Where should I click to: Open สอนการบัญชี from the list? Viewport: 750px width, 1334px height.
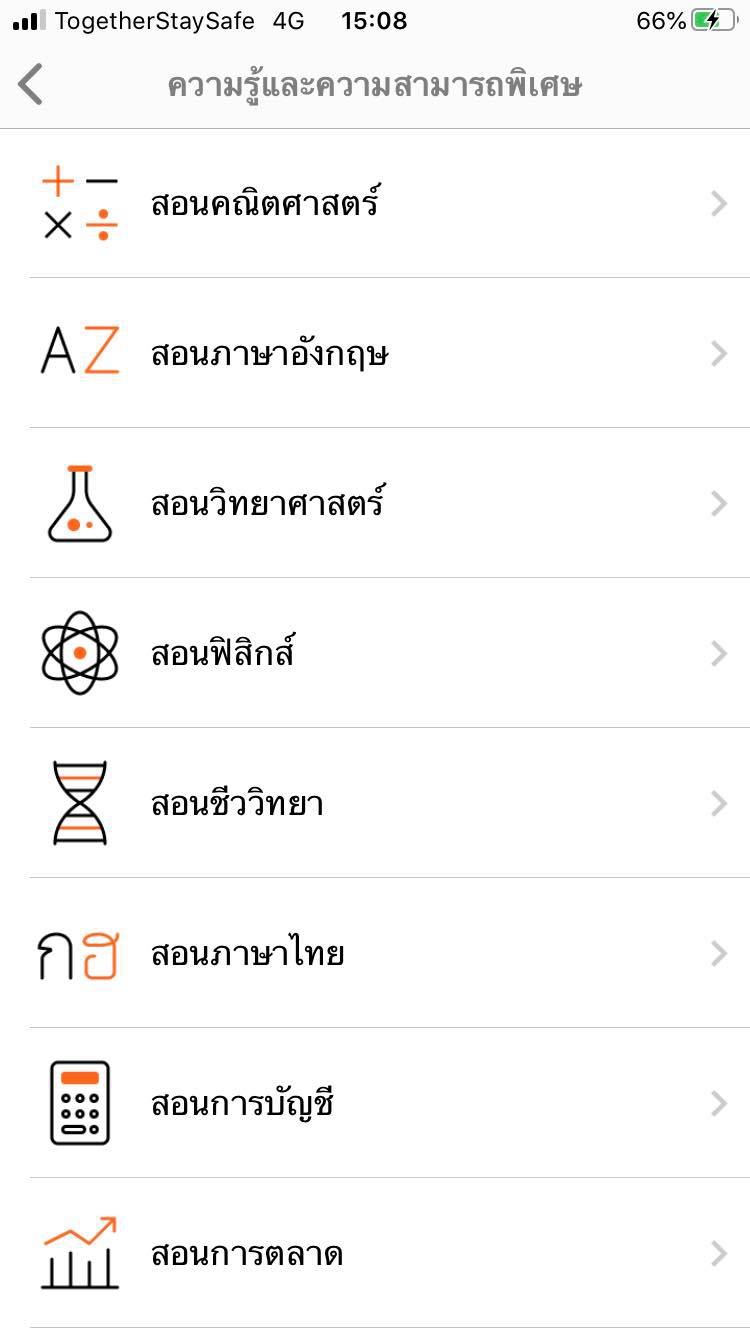[x=242, y=1103]
